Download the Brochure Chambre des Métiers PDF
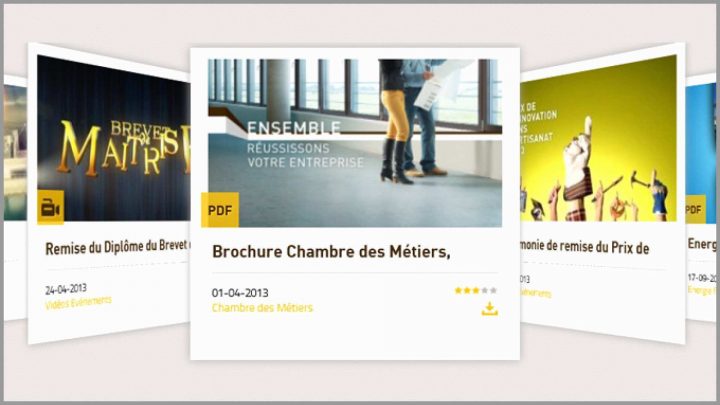Viewport: 720px width, 405px height. 489,308
